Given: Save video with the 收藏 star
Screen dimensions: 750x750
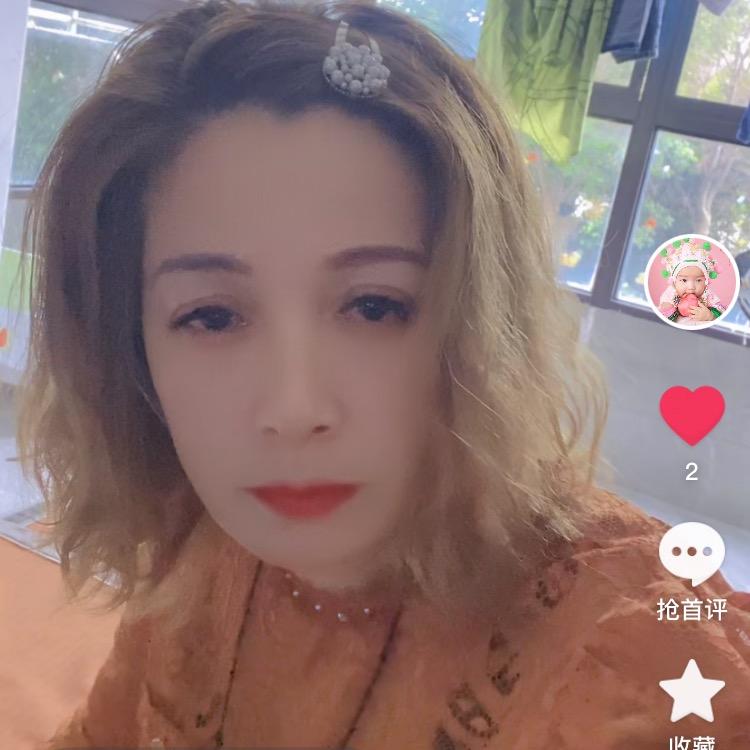Looking at the screenshot, I should (x=692, y=691).
